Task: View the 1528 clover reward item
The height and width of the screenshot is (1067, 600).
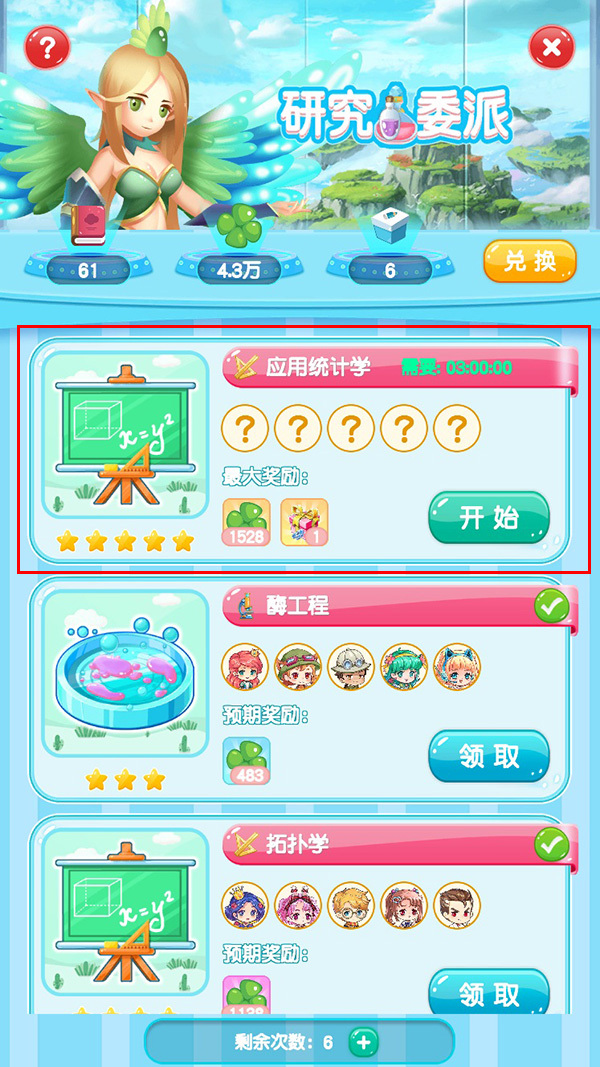Action: (x=246, y=522)
